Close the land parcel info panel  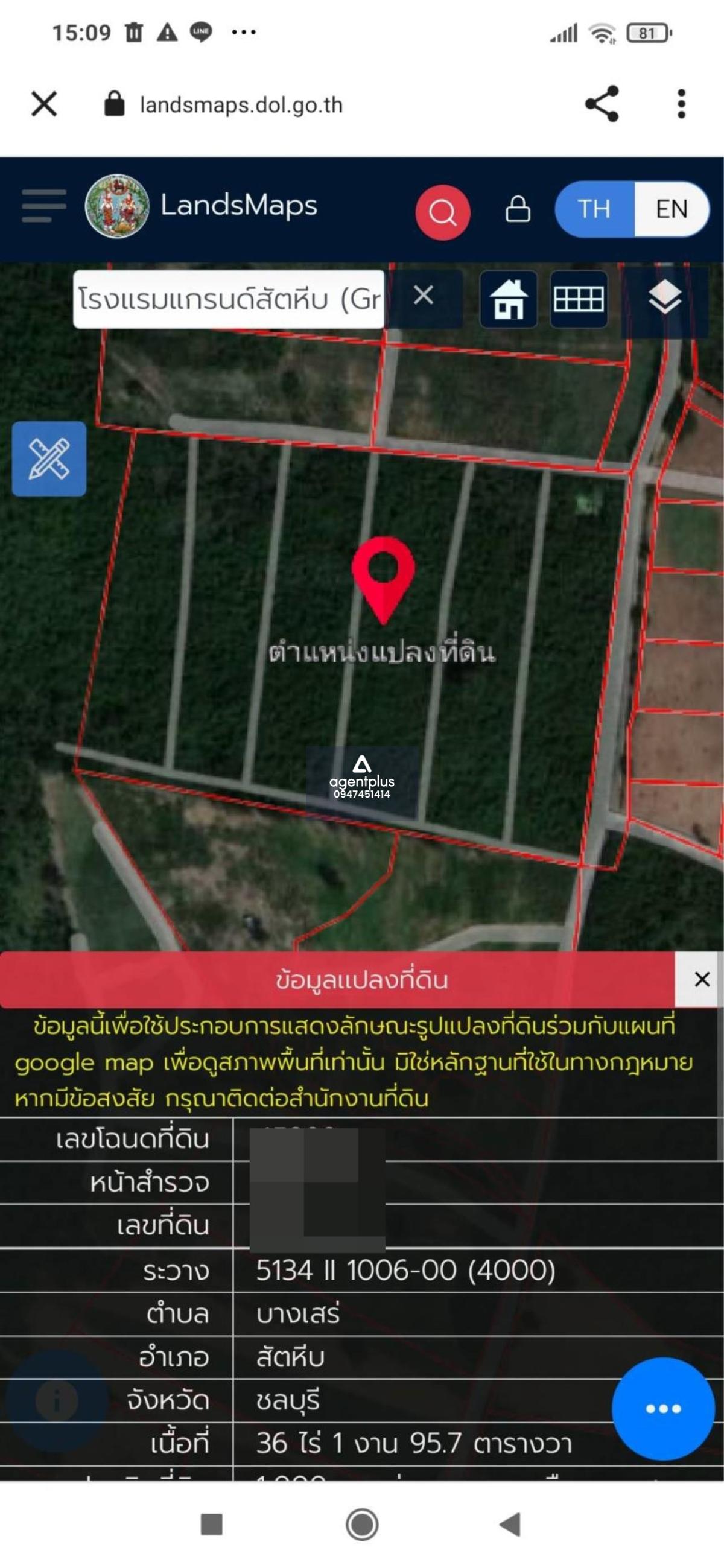[702, 979]
